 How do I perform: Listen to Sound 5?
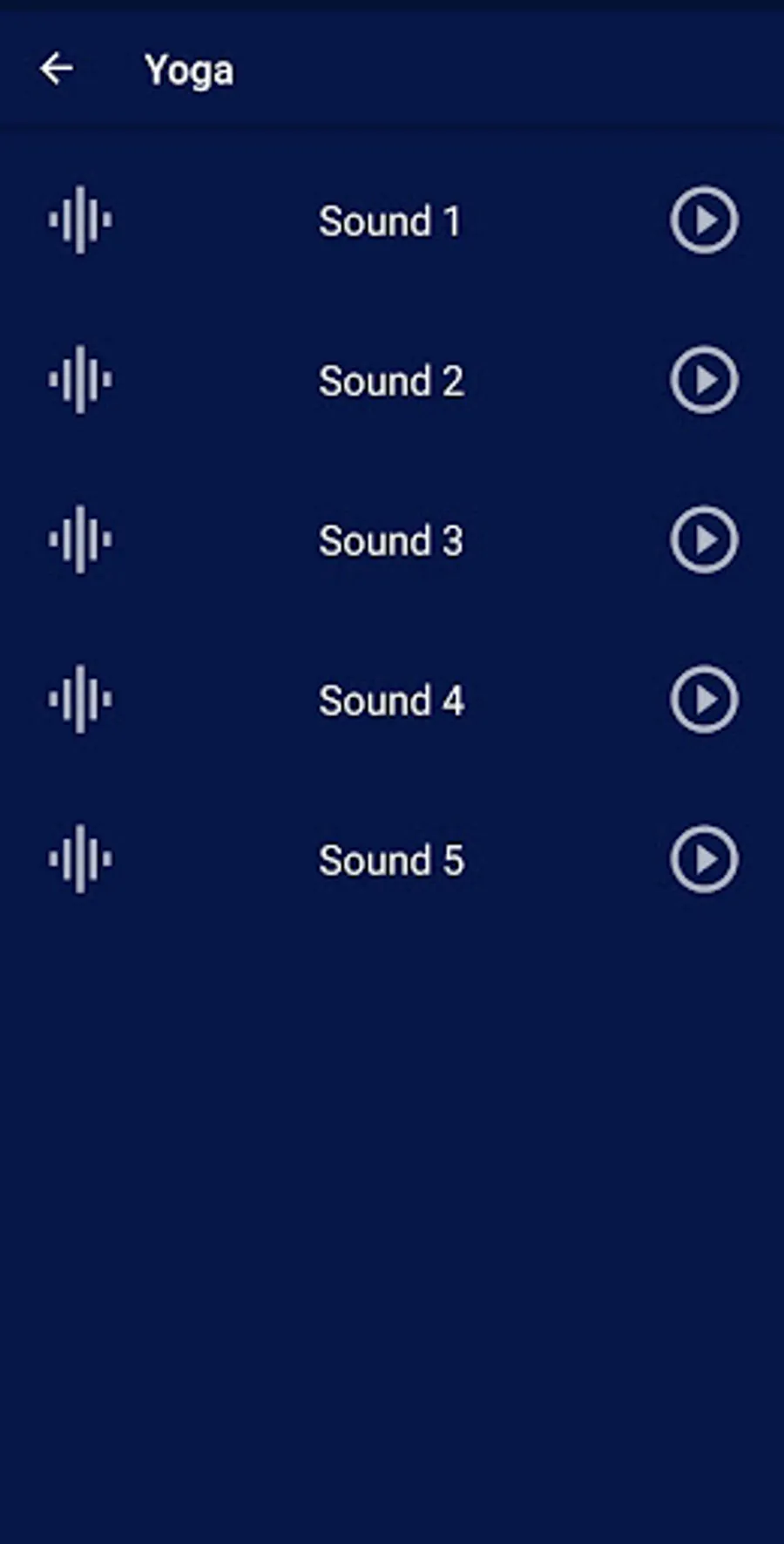click(704, 860)
